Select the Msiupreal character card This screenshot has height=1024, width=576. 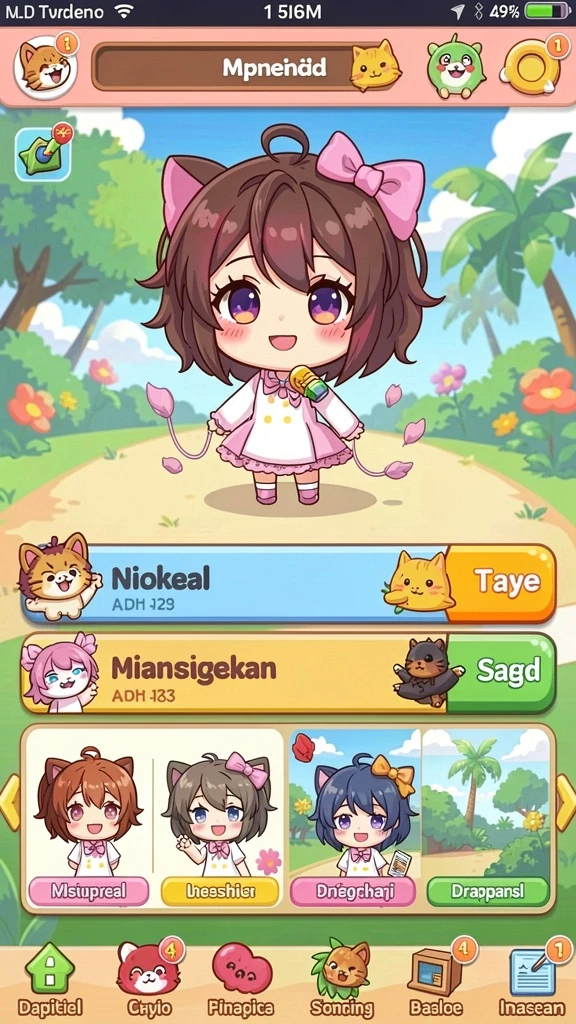click(x=89, y=818)
